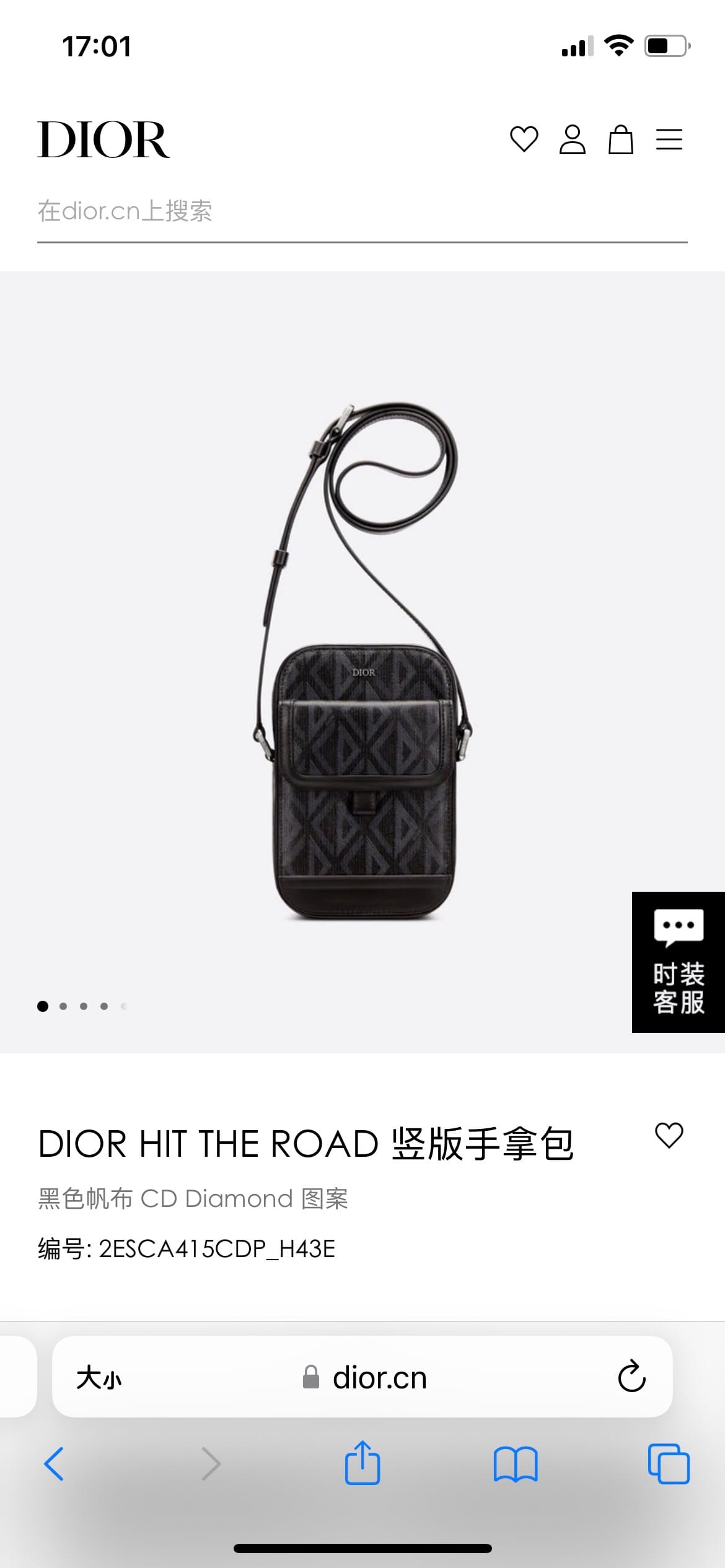Open the shopping bag
This screenshot has width=725, height=1568.
[620, 139]
